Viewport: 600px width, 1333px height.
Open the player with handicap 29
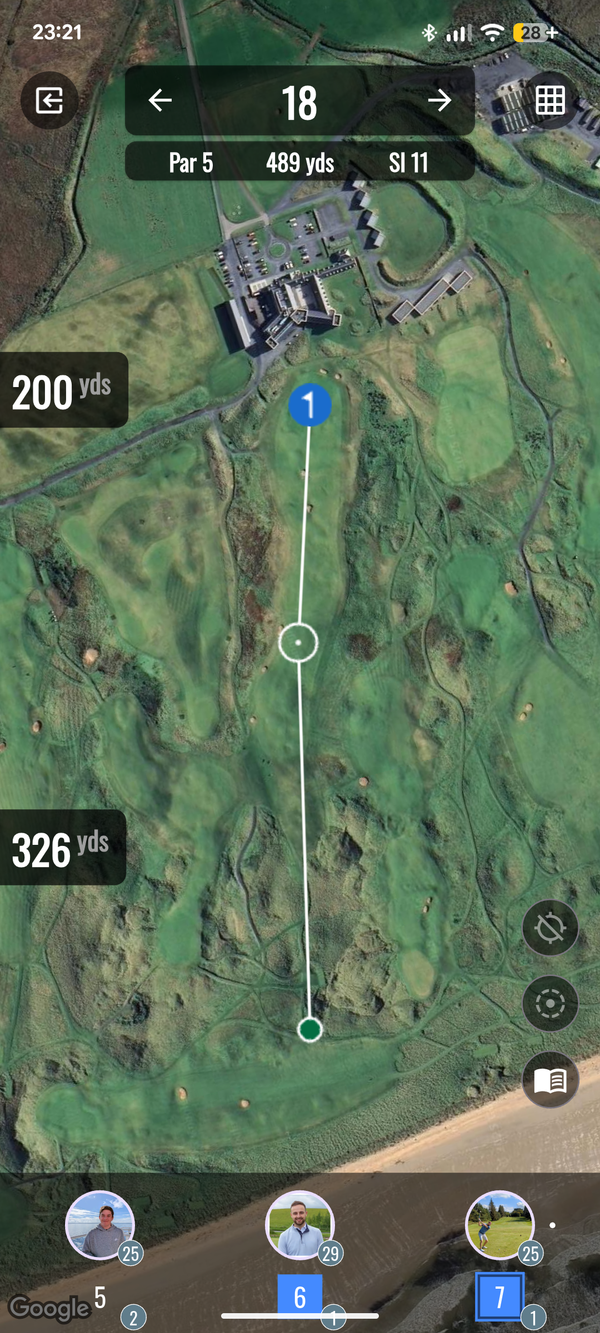(300, 1224)
